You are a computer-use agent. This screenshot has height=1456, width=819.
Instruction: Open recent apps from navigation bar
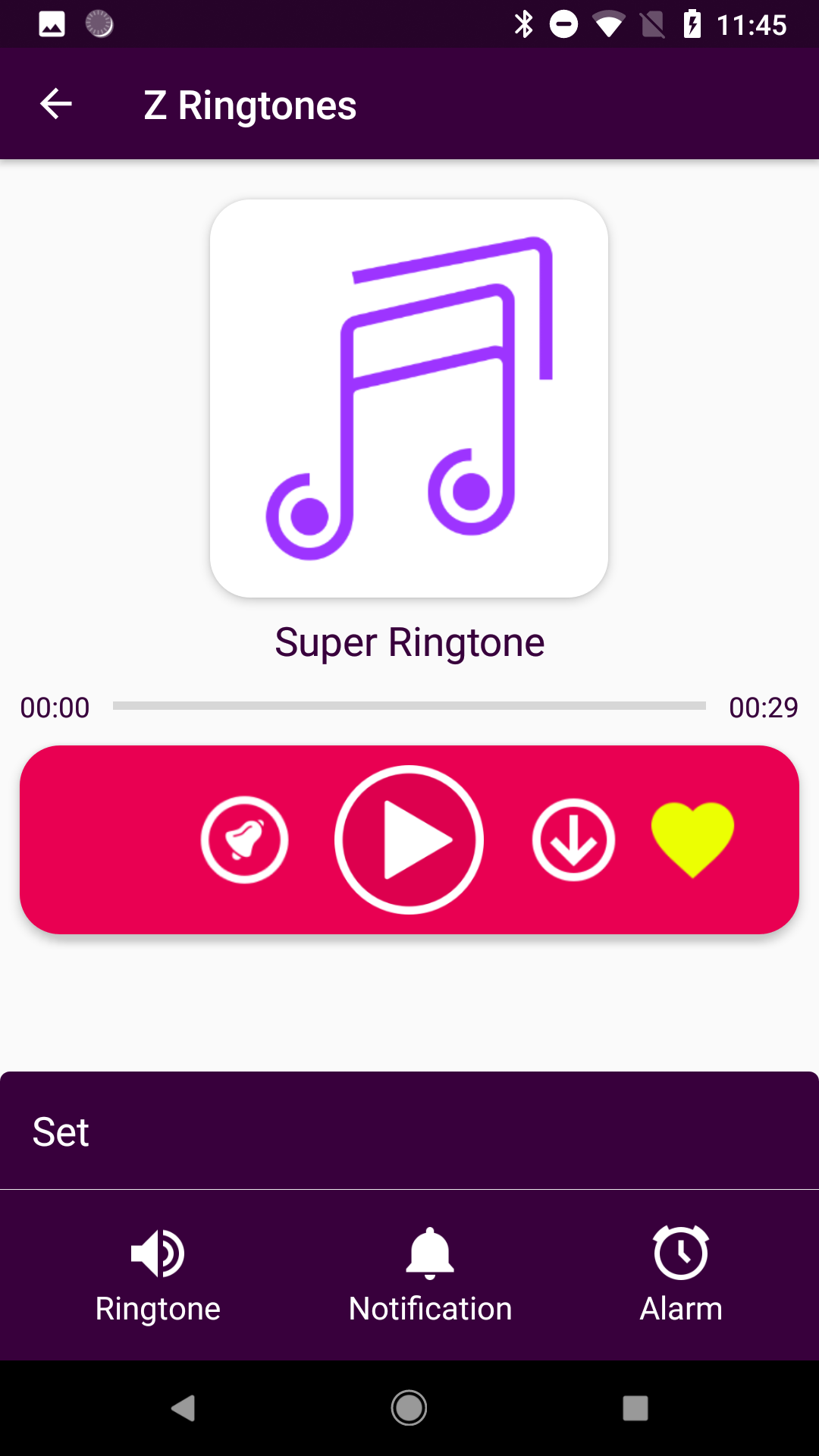[635, 1408]
